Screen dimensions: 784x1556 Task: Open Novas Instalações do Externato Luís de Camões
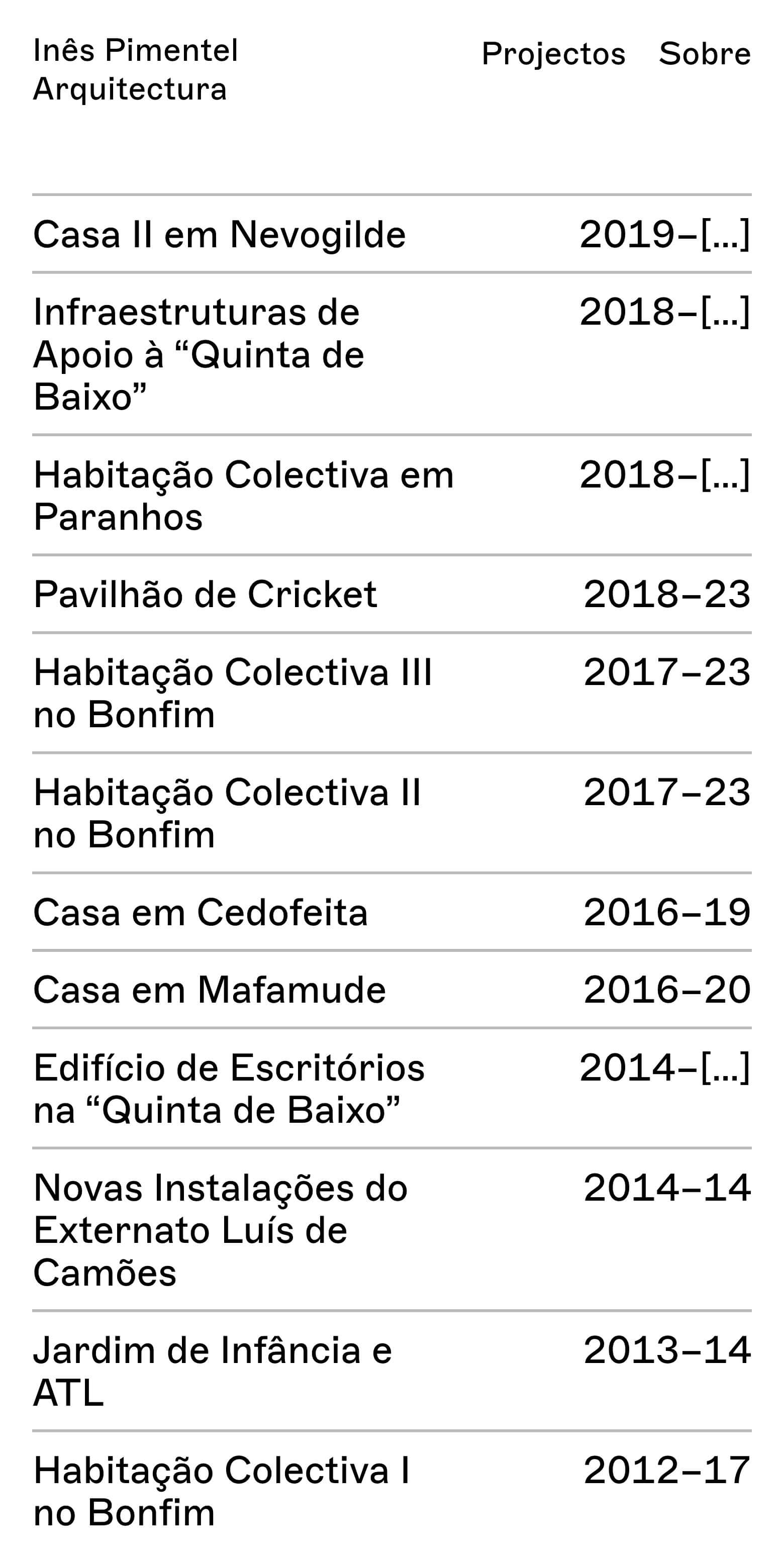[x=392, y=1230]
